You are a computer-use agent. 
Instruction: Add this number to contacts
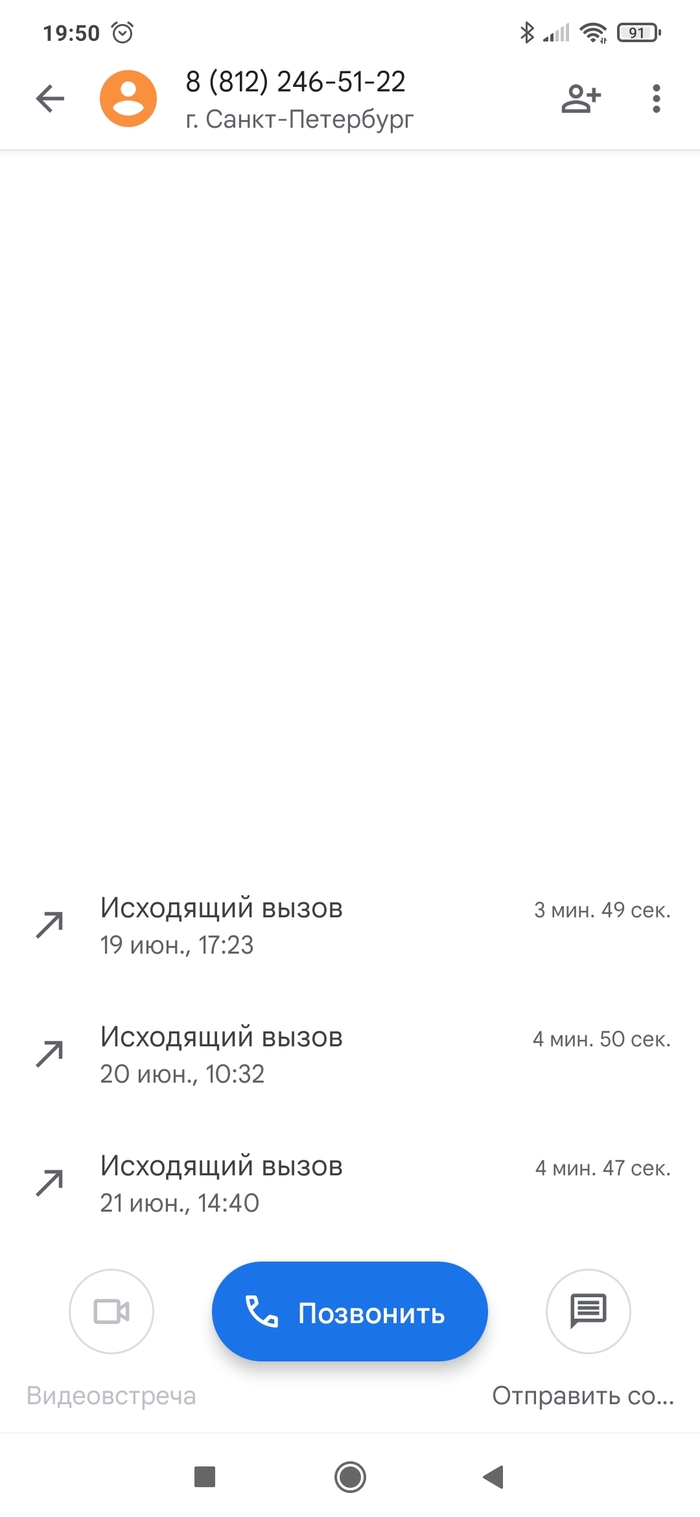(x=580, y=98)
